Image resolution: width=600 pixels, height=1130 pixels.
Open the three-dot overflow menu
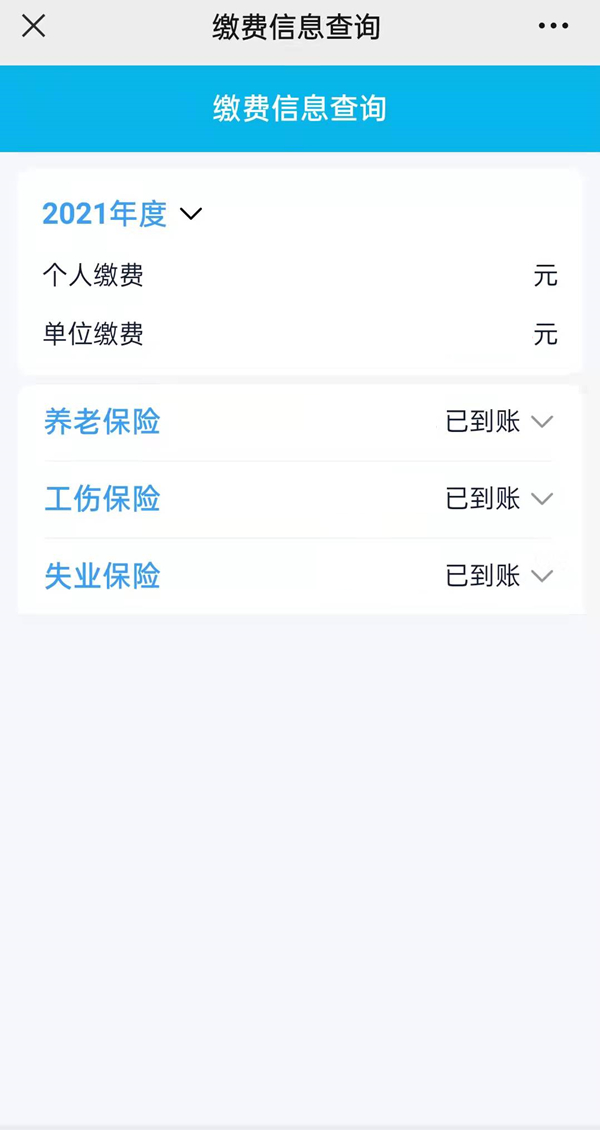553,27
